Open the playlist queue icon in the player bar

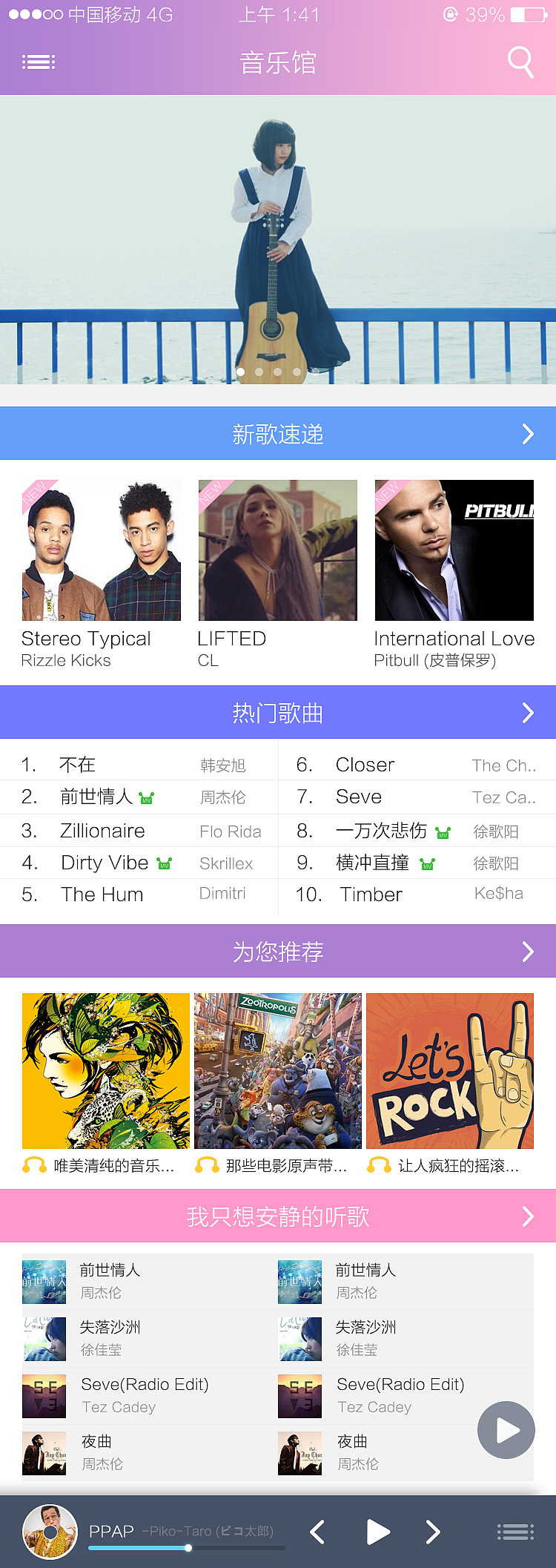[515, 1532]
